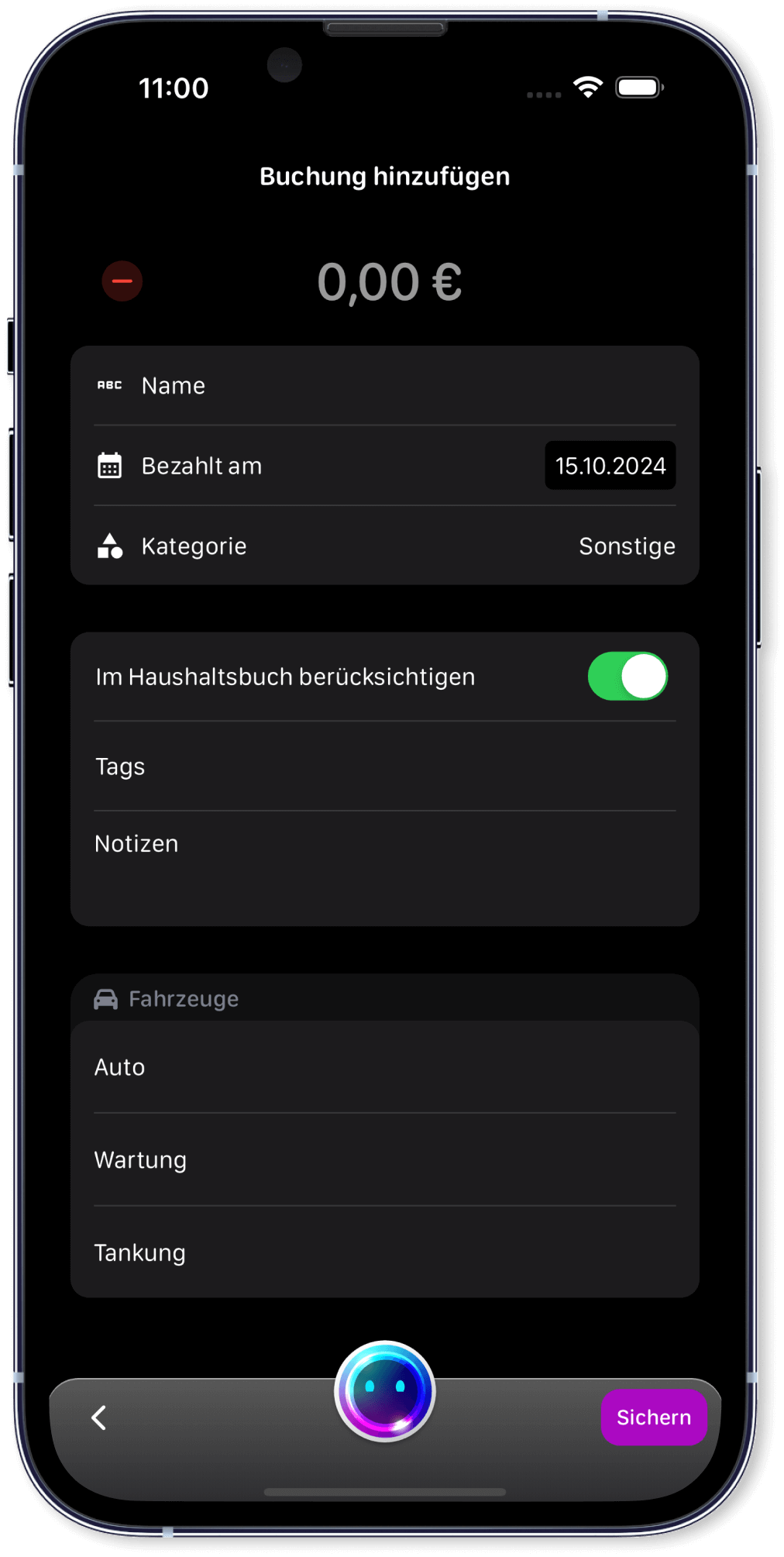Select the Auto vehicle option
The width and height of the screenshot is (784, 1557).
384,1067
